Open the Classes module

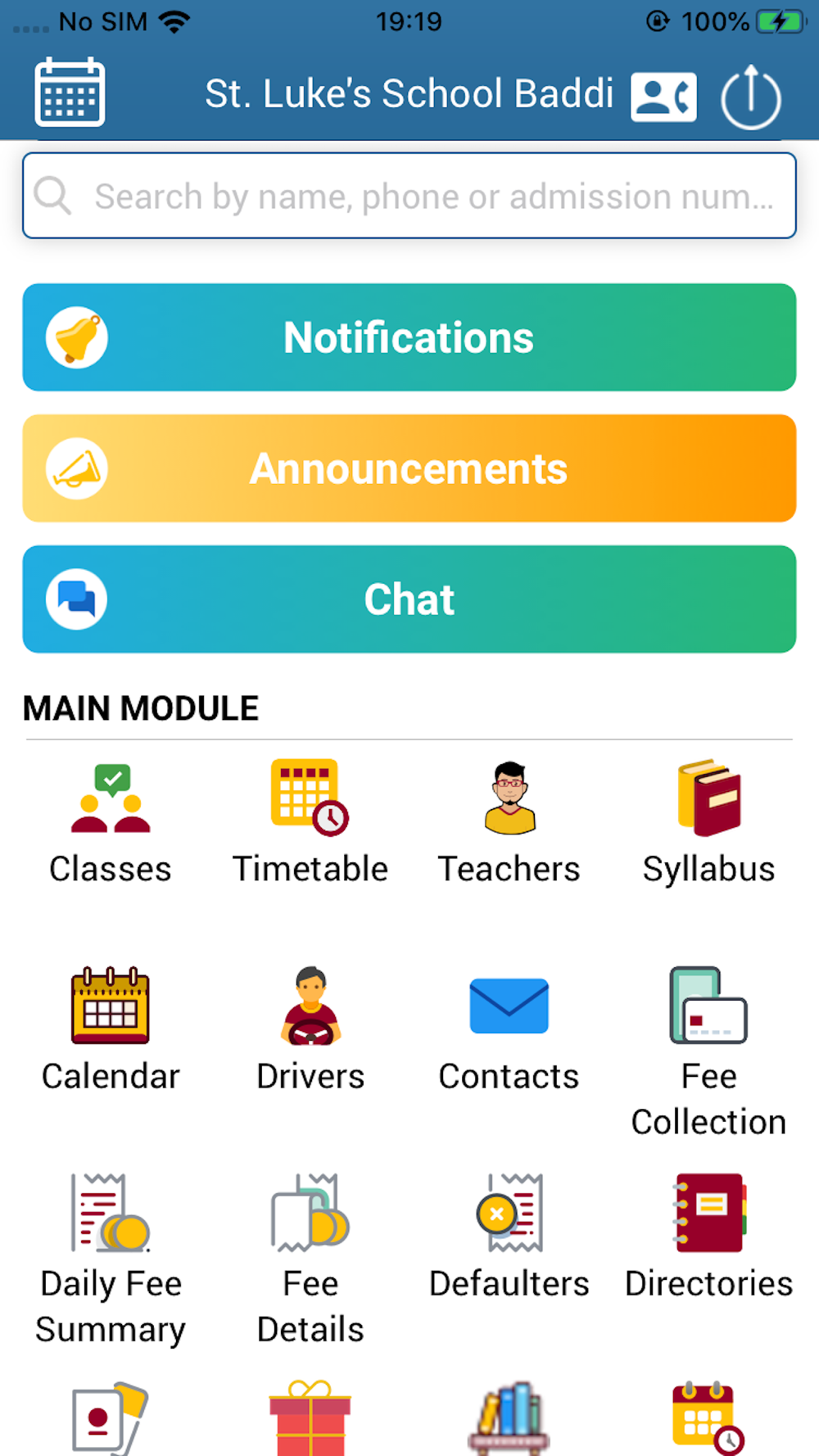click(x=111, y=823)
